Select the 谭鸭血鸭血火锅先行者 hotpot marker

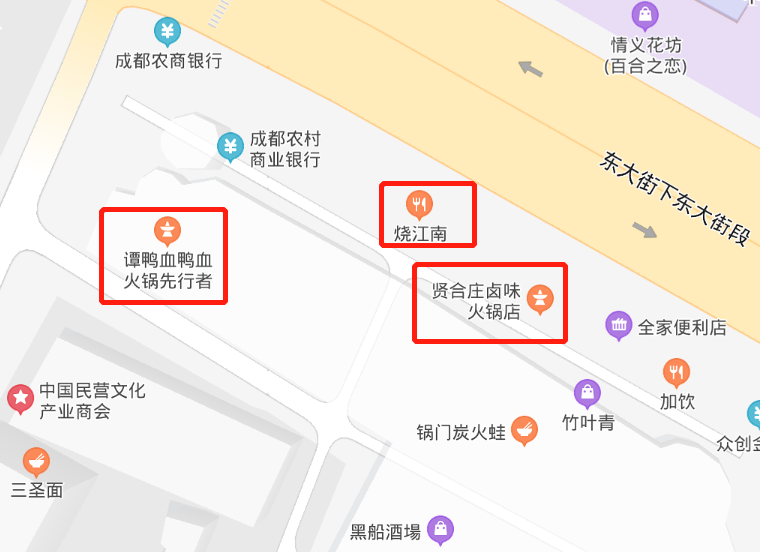[167, 231]
